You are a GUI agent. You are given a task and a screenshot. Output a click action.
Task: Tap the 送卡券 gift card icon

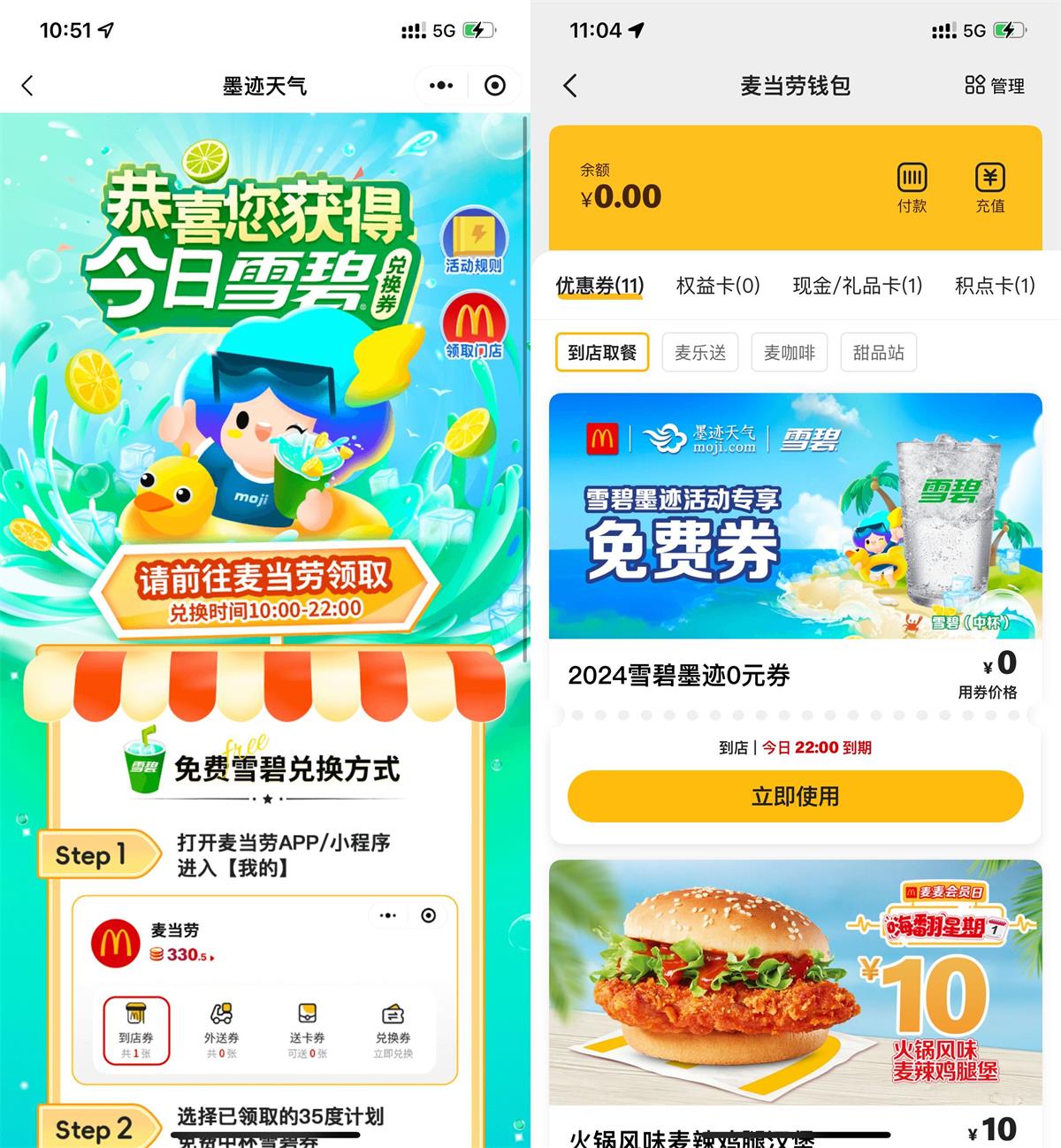(x=307, y=1026)
